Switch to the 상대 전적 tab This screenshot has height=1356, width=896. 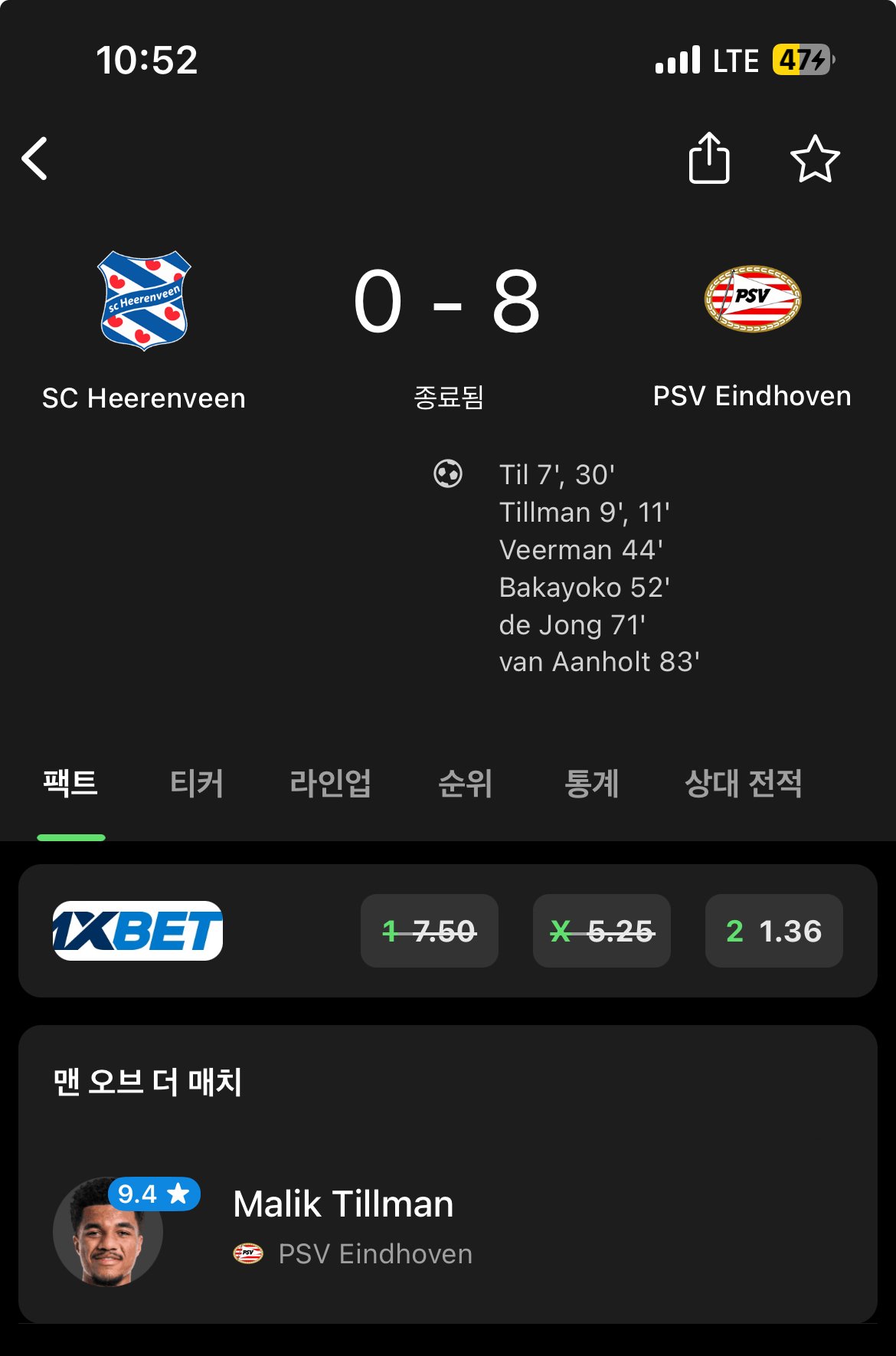(x=743, y=783)
